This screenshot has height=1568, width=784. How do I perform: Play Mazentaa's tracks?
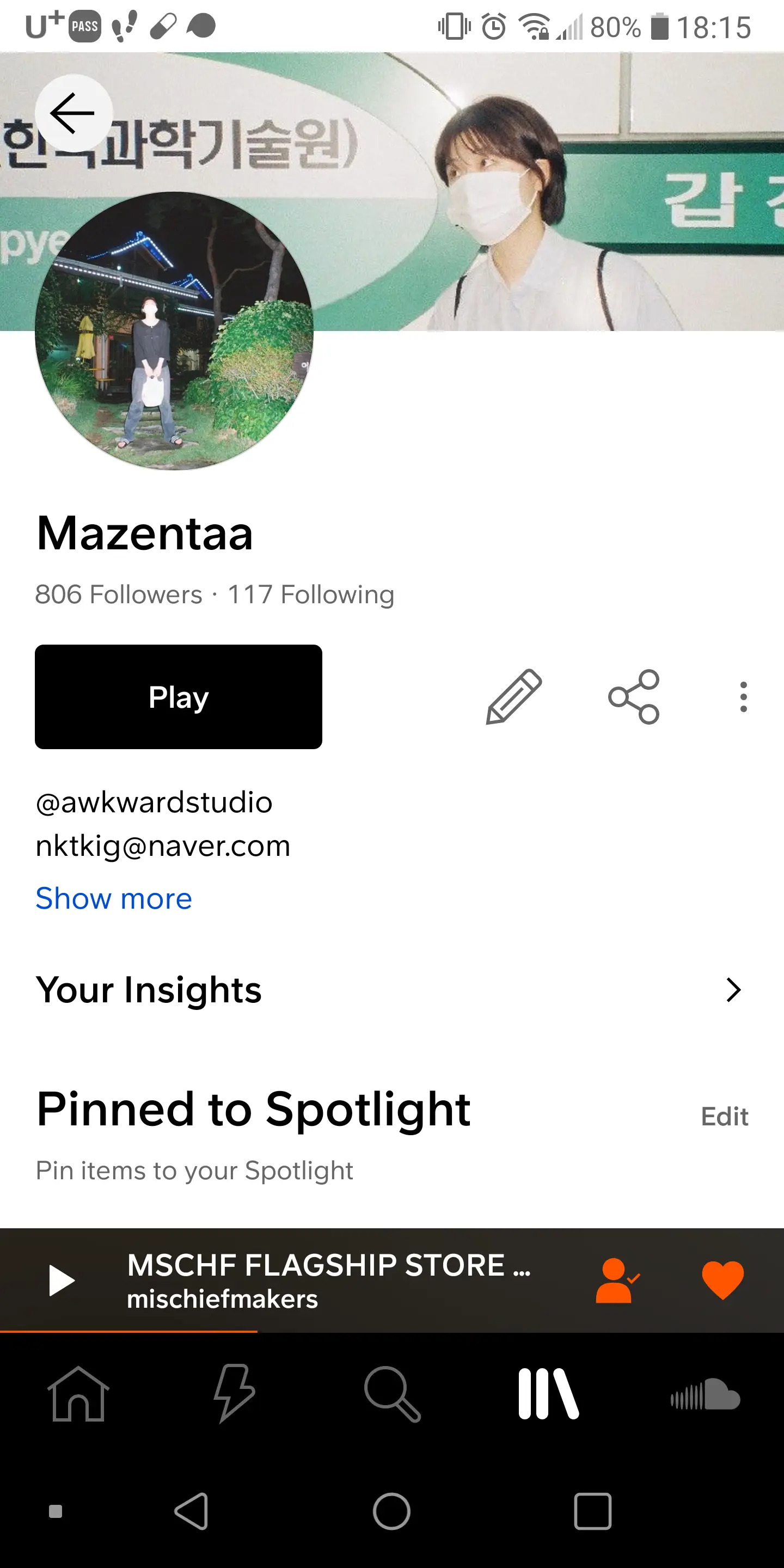[x=179, y=696]
